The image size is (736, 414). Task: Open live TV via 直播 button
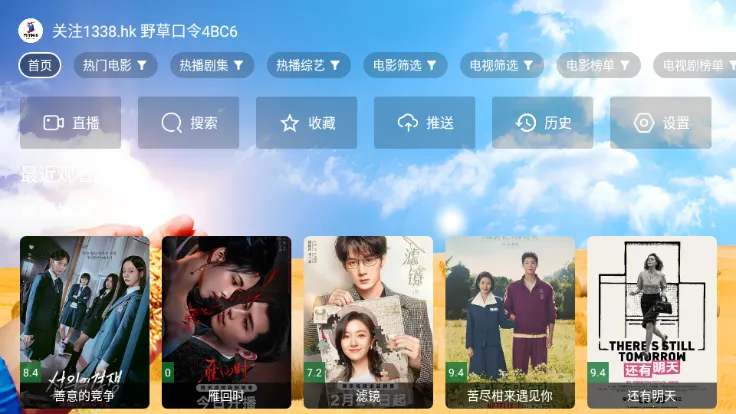click(x=70, y=123)
